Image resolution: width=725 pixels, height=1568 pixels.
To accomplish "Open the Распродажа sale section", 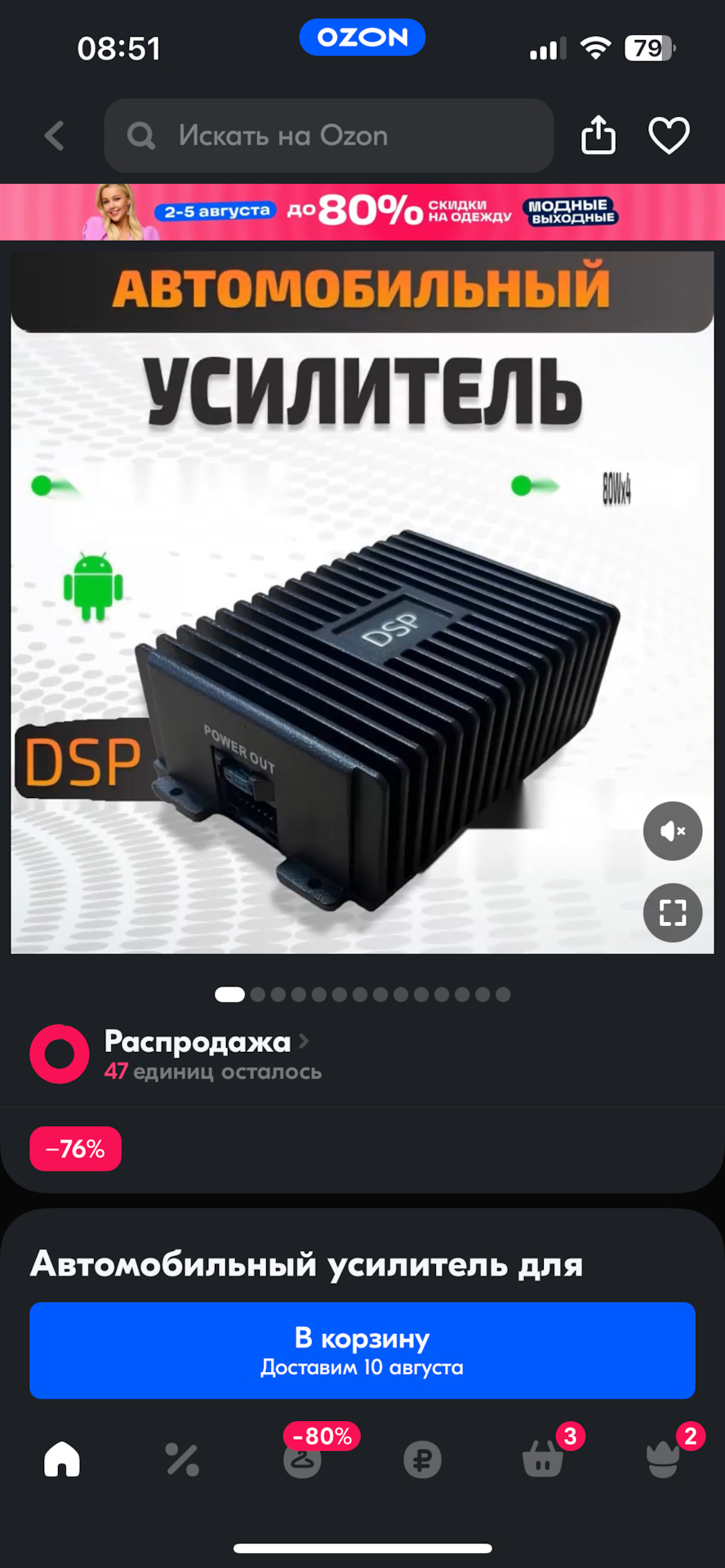I will [x=198, y=1042].
